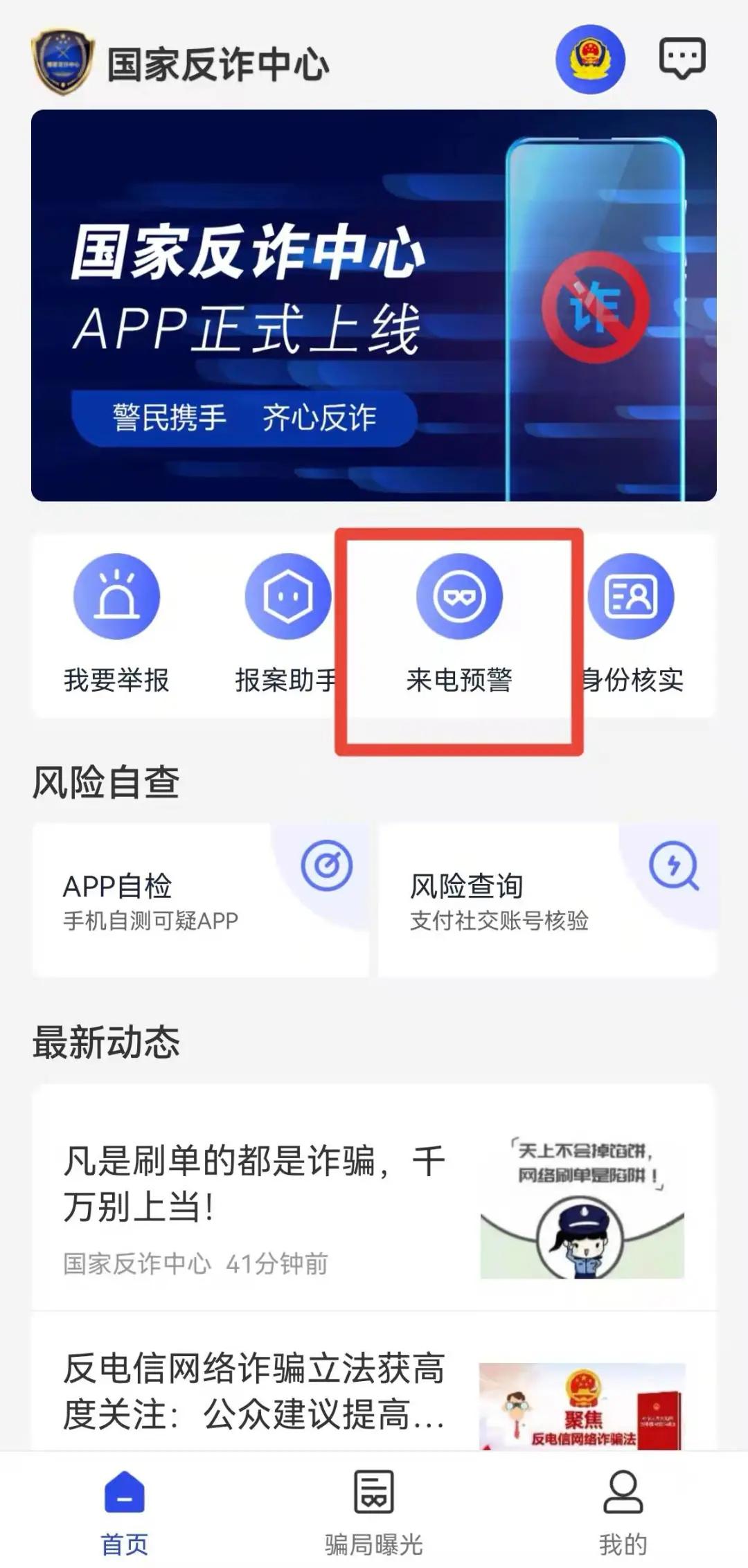Tap the APP正式上线 promotional banner
Viewport: 748px width, 1568px height.
click(374, 305)
